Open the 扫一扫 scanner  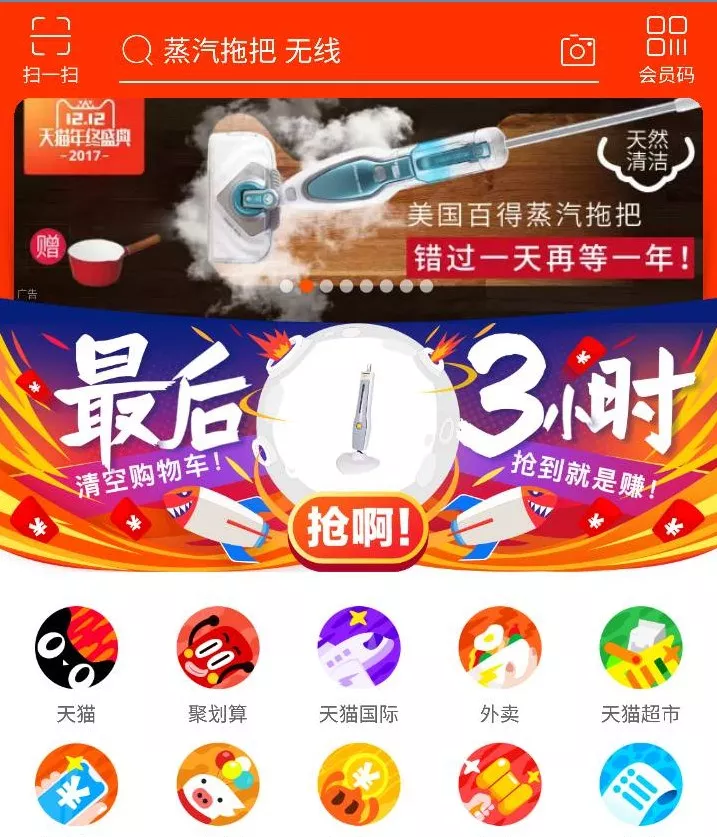pos(50,49)
